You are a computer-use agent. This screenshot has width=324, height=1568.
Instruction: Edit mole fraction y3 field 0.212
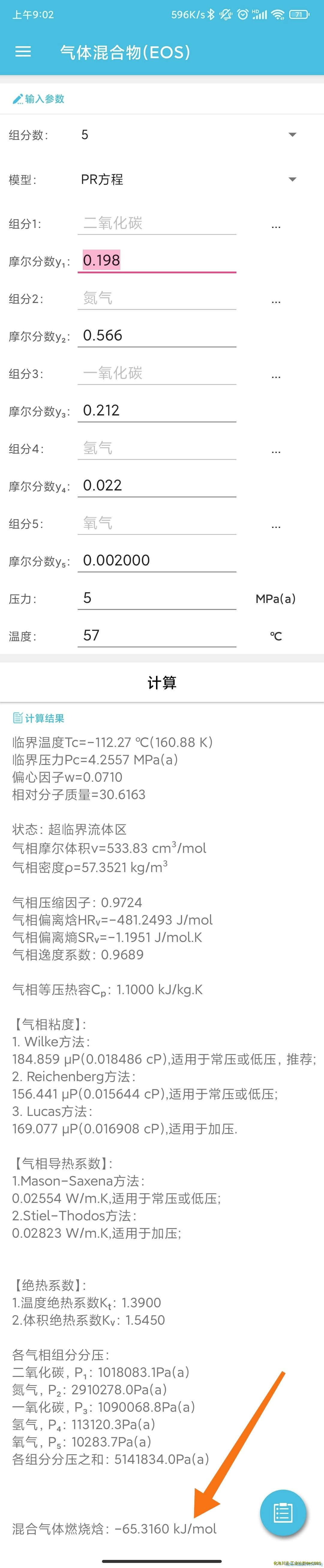(157, 410)
